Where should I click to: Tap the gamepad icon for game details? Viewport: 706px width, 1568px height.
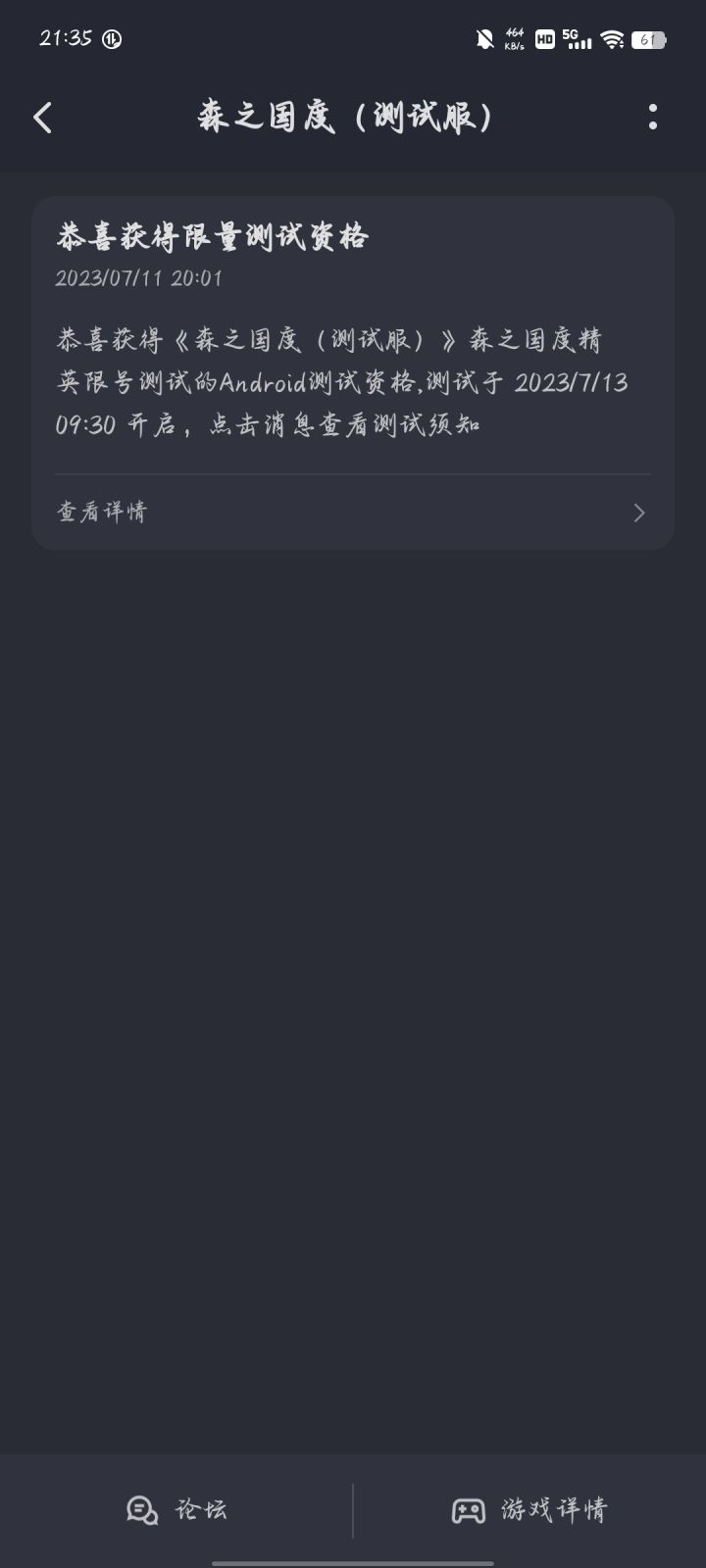[x=469, y=1510]
